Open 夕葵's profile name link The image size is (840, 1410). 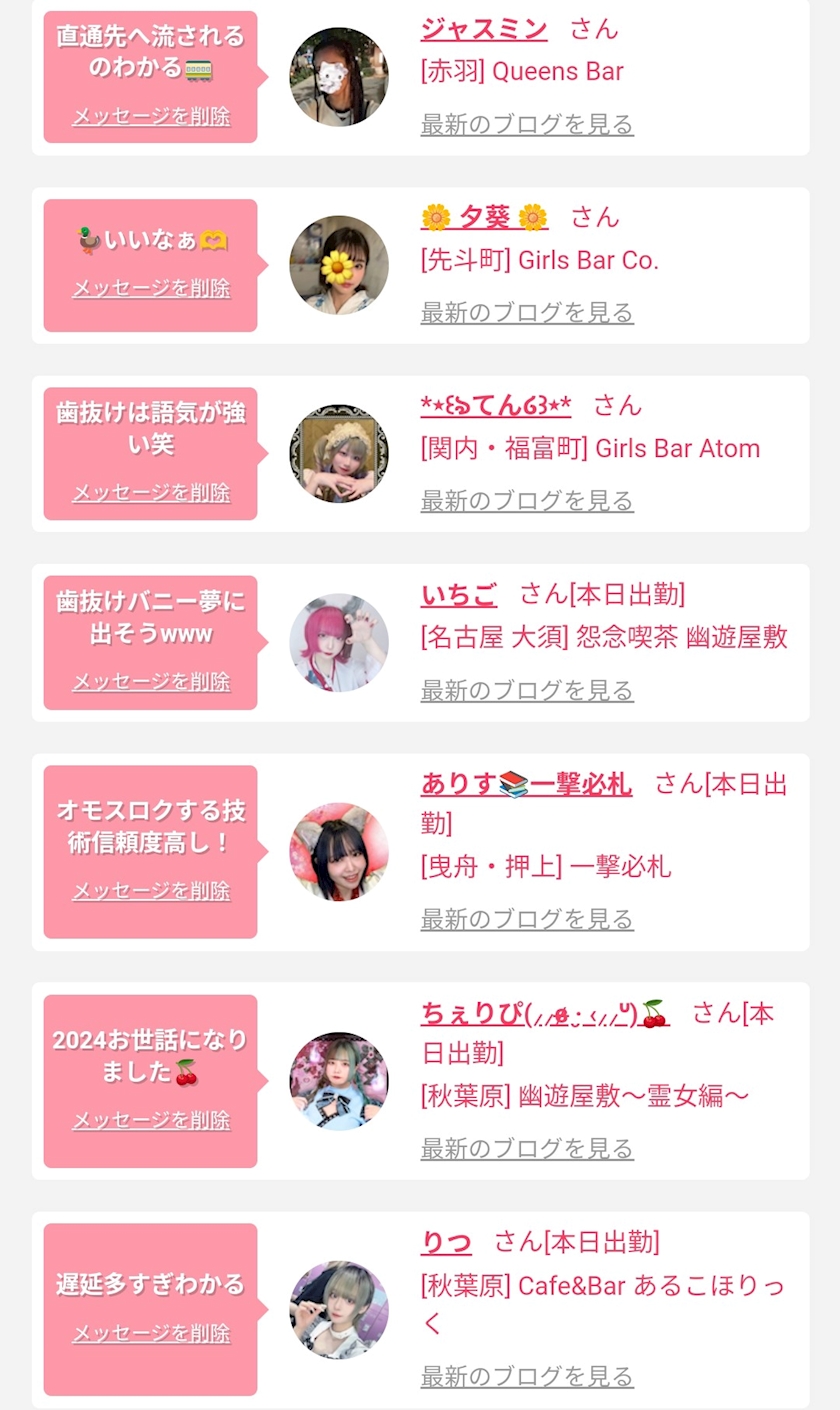coord(484,216)
